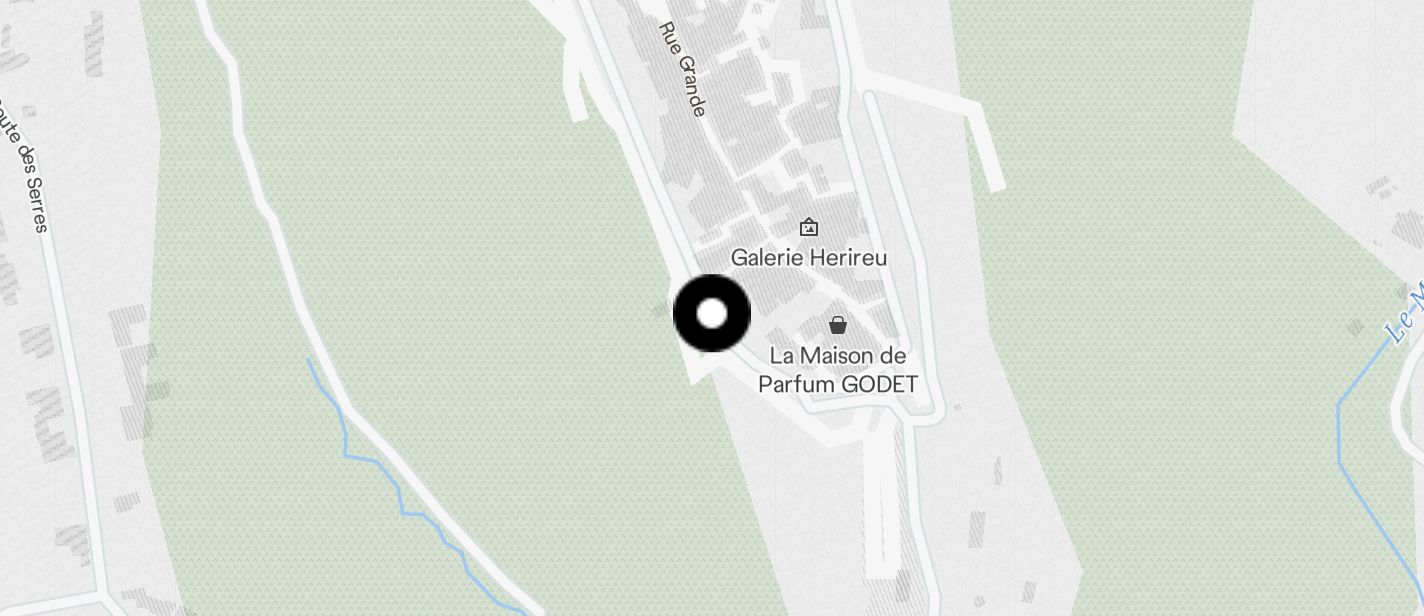Open the Galerie Herireu place marker
The image size is (1424, 616).
[808, 228]
